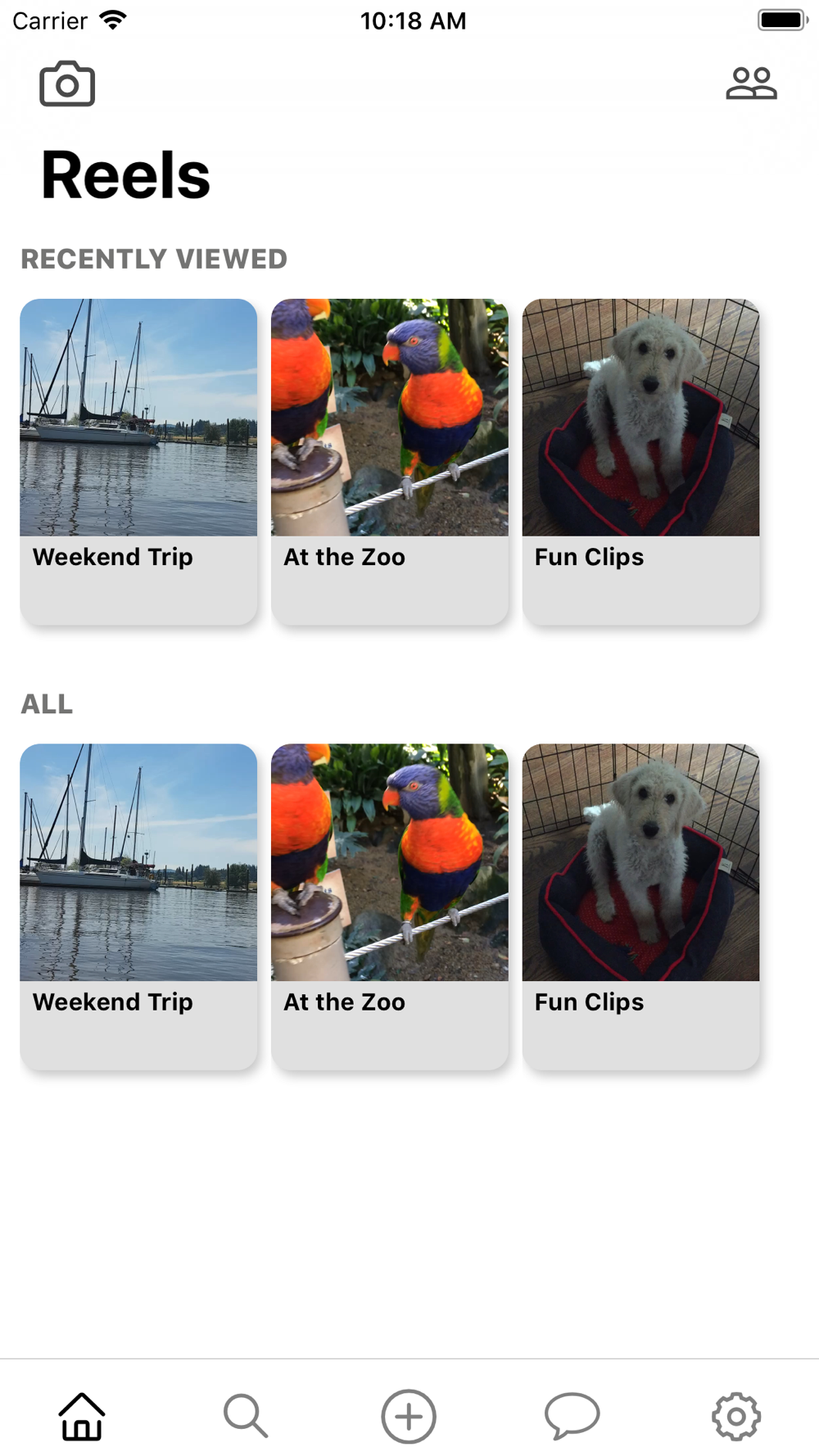Switch to the home tab
819x1456 pixels.
[82, 1416]
